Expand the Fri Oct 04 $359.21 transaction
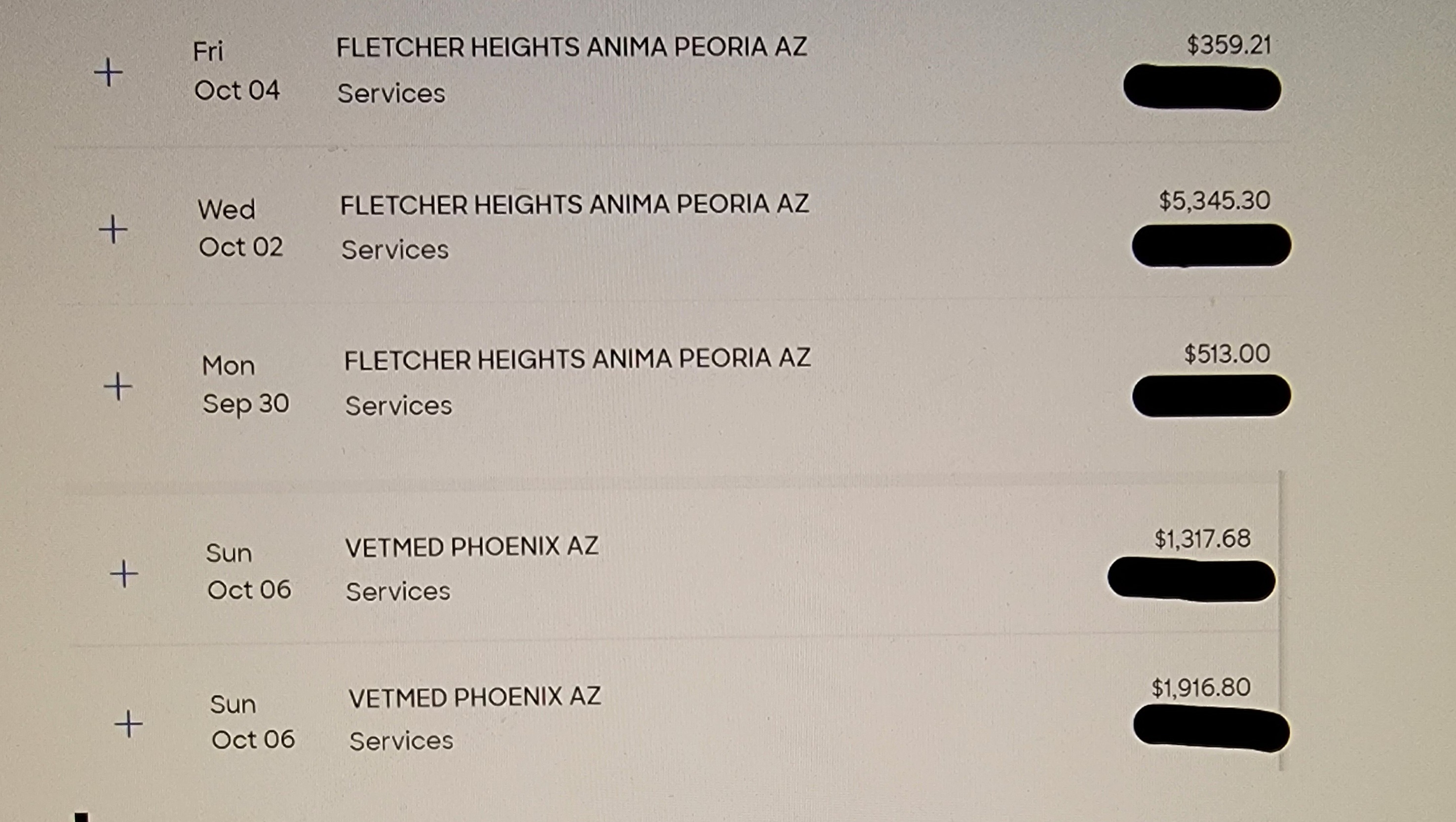Viewport: 1456px width, 822px height. point(108,73)
